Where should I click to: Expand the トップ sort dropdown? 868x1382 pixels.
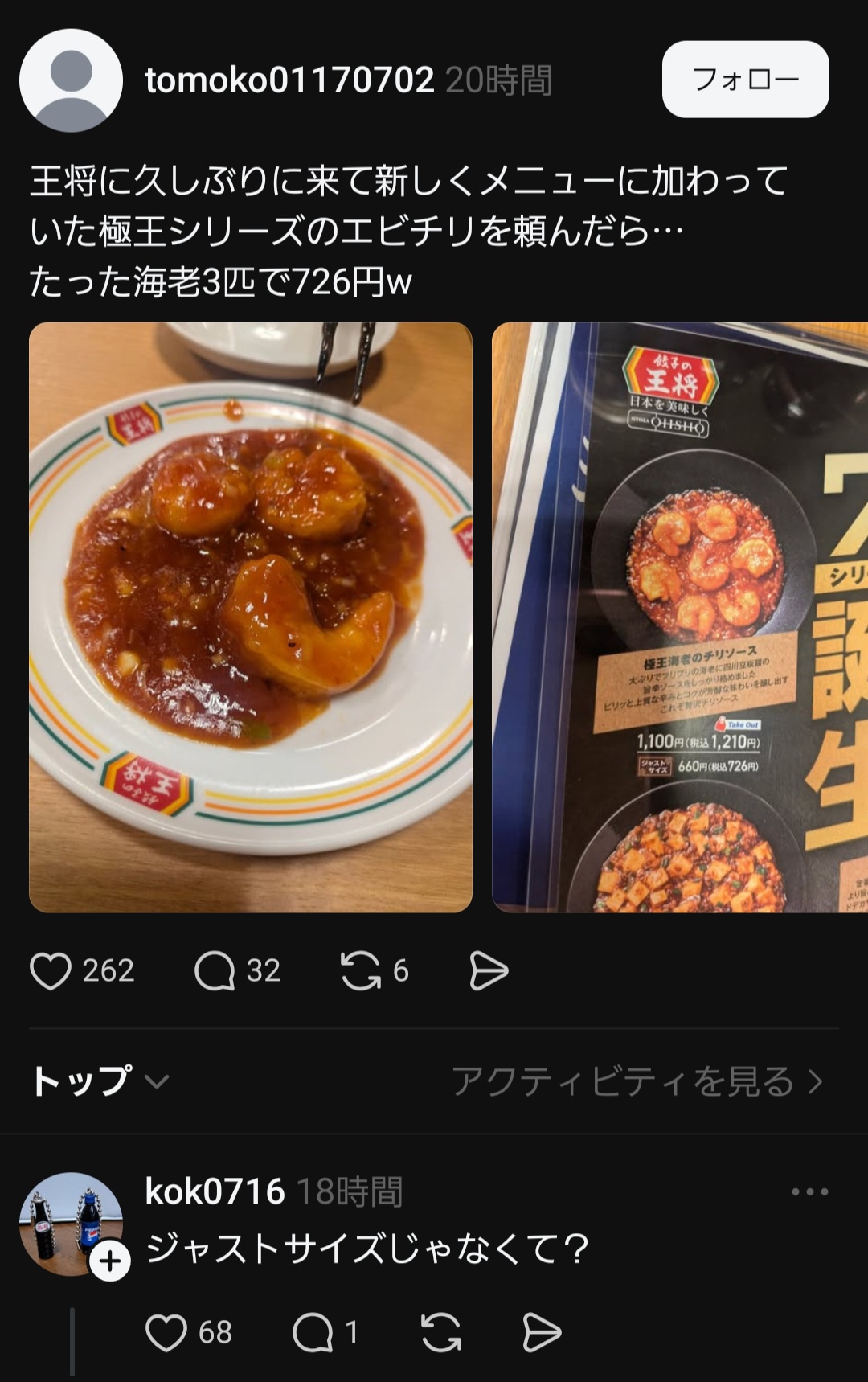(100, 1081)
